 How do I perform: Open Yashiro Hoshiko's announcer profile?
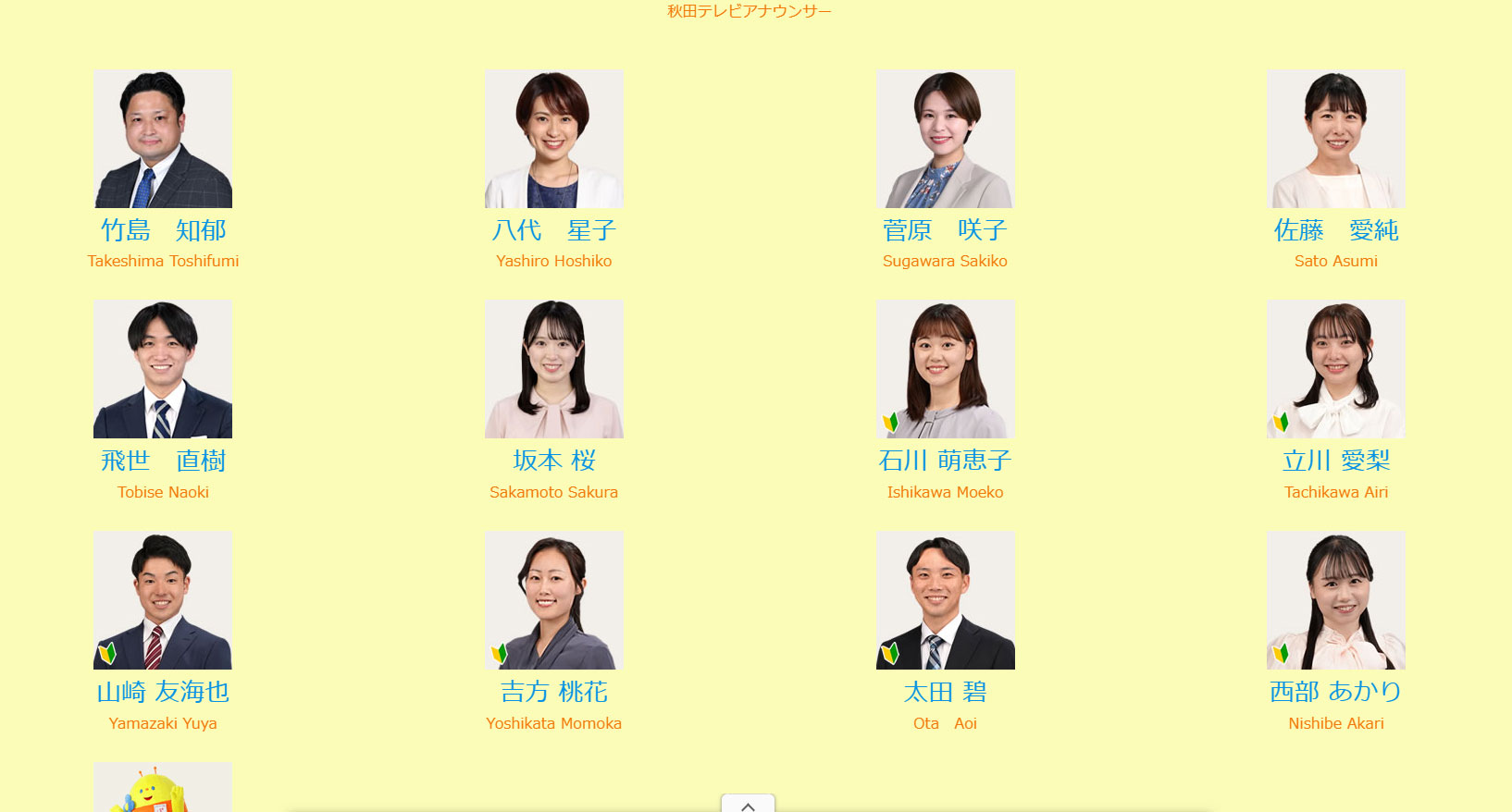pos(553,139)
